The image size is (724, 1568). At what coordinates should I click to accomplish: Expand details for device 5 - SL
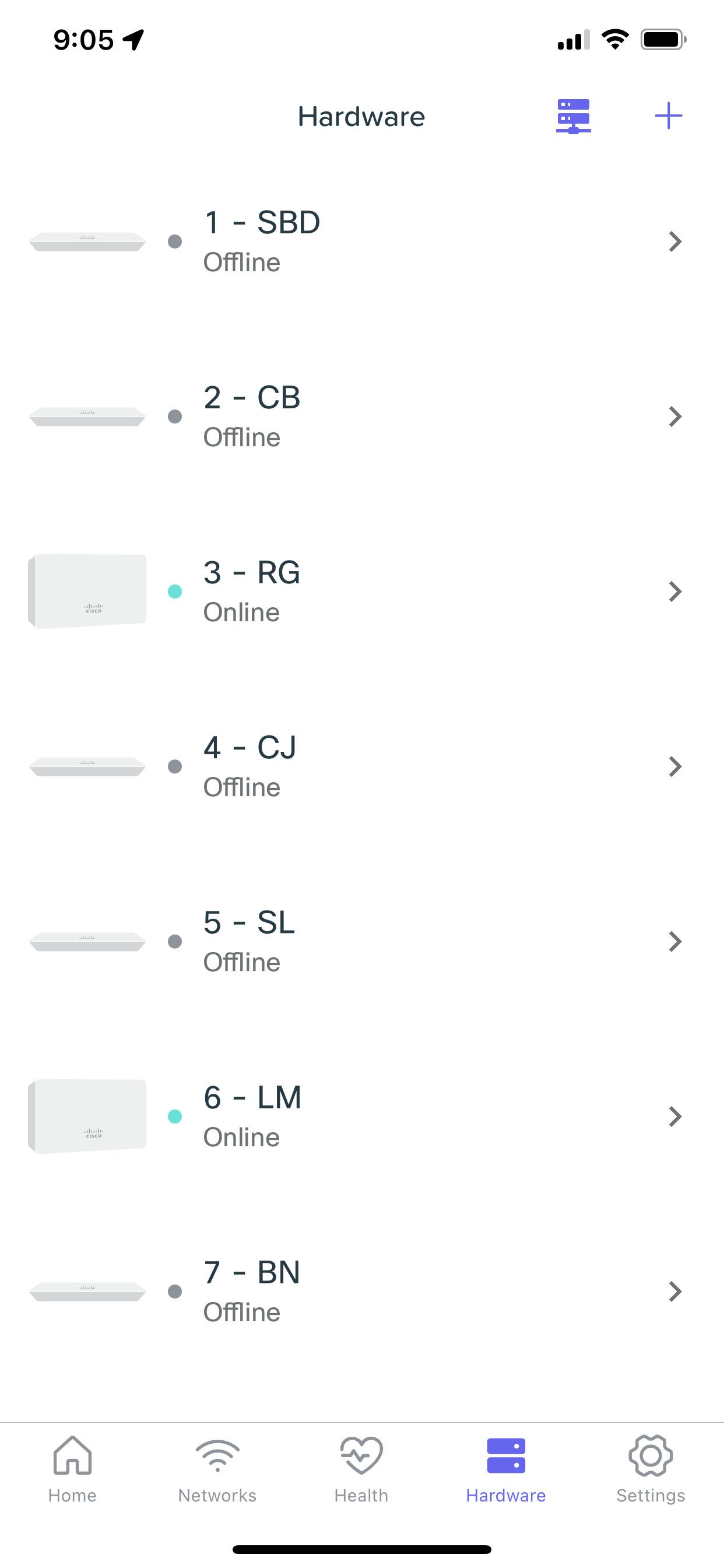tap(676, 941)
